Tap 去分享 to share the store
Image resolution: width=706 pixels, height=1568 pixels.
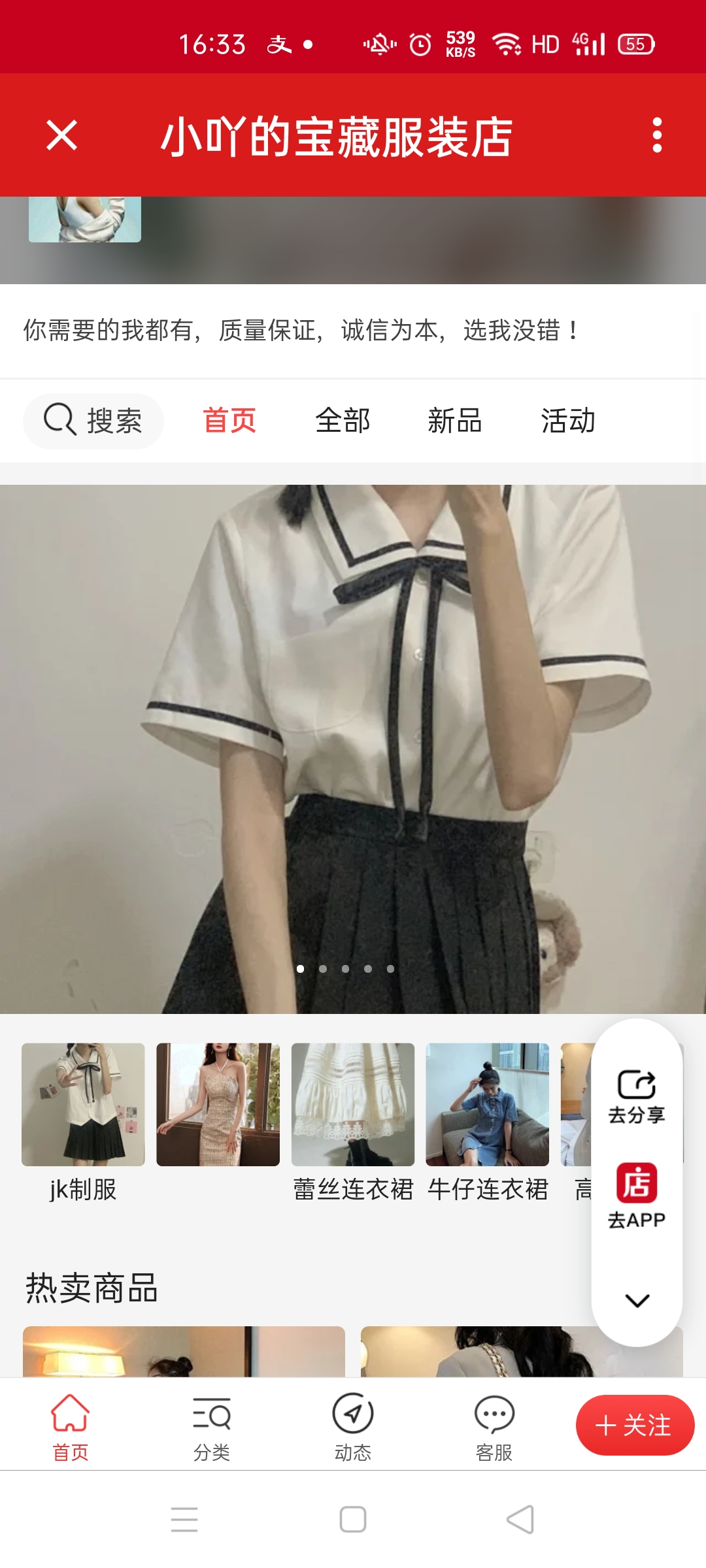pyautogui.click(x=637, y=1096)
